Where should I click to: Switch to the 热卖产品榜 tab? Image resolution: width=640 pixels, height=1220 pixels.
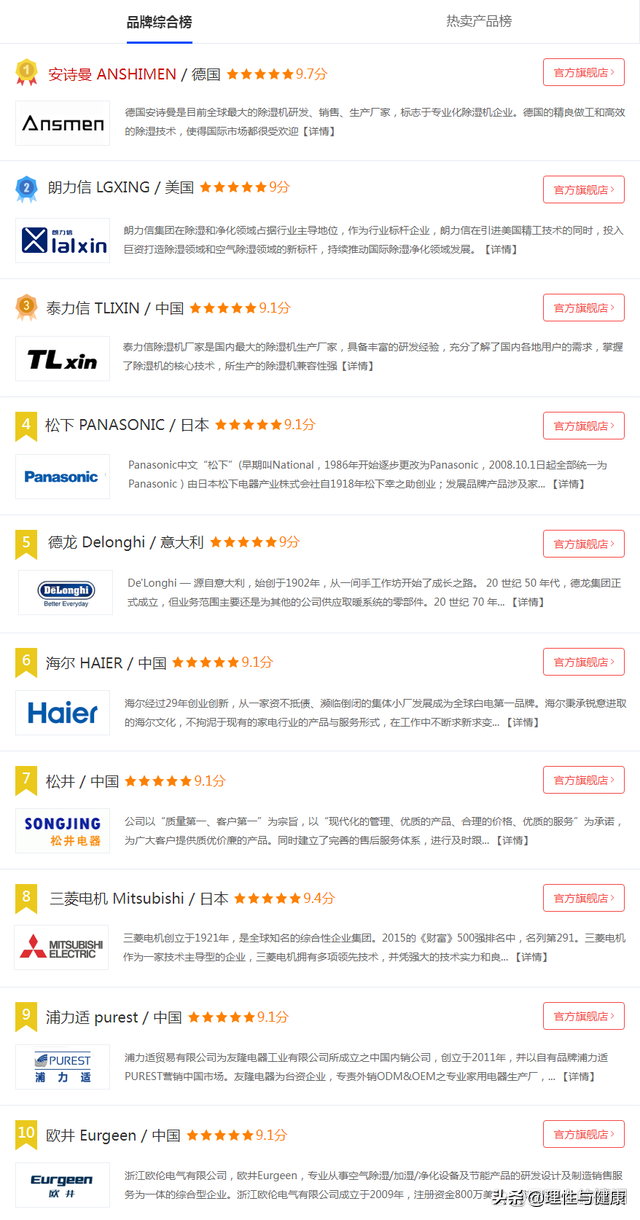pos(479,21)
